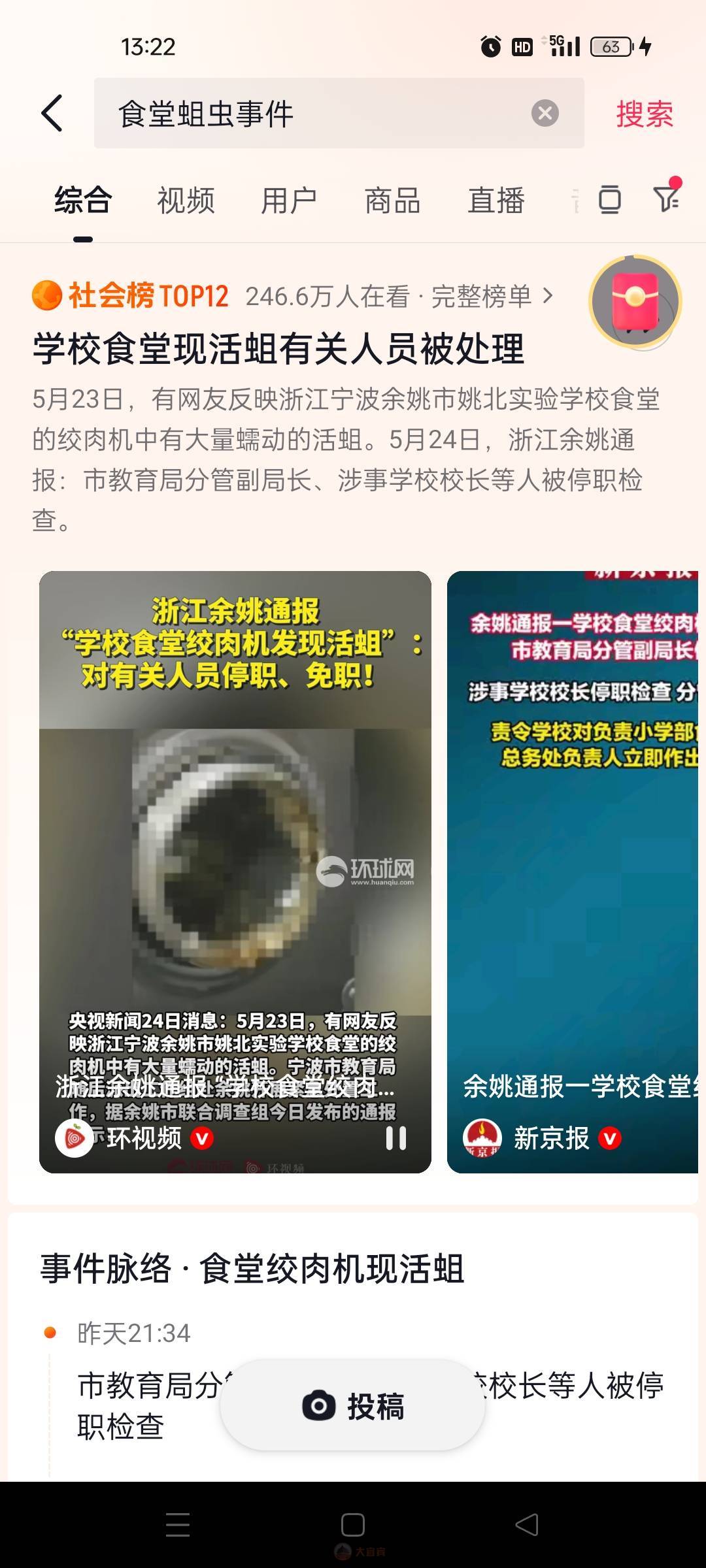Switch to the 直播 tab
Screen dimensions: 706x1568
coord(496,200)
